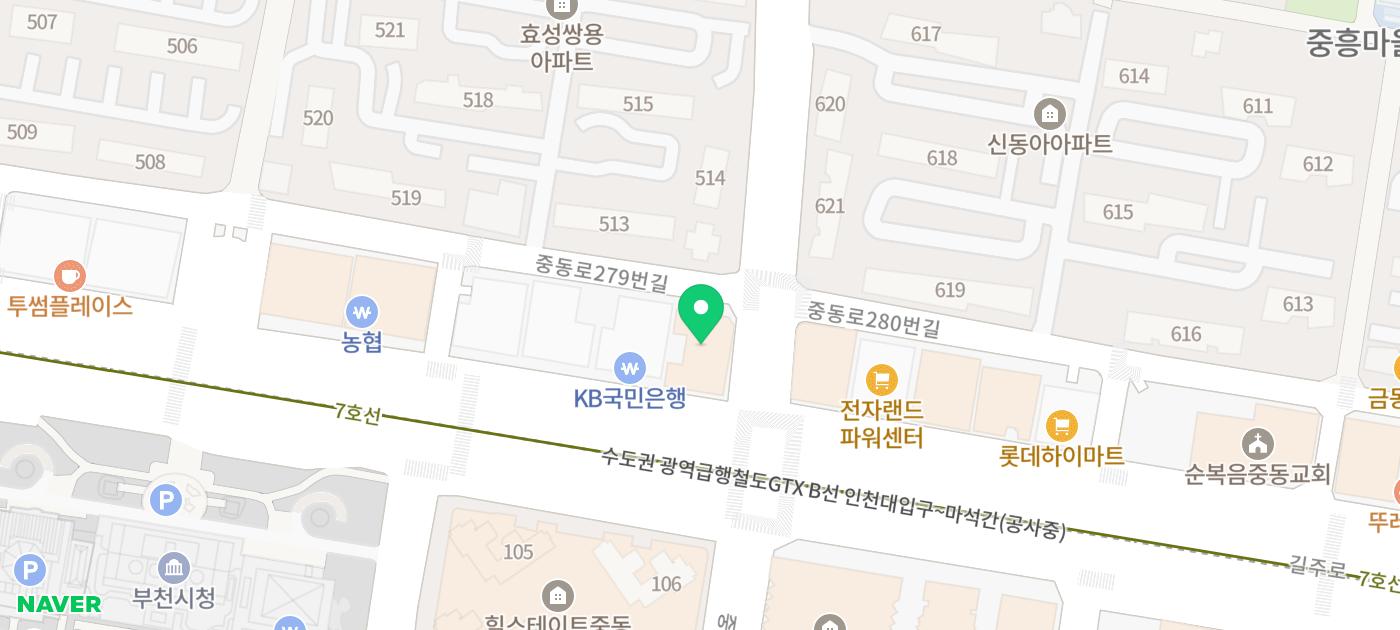
Task: Open the 롯데하이마트 store marker
Action: [1061, 427]
